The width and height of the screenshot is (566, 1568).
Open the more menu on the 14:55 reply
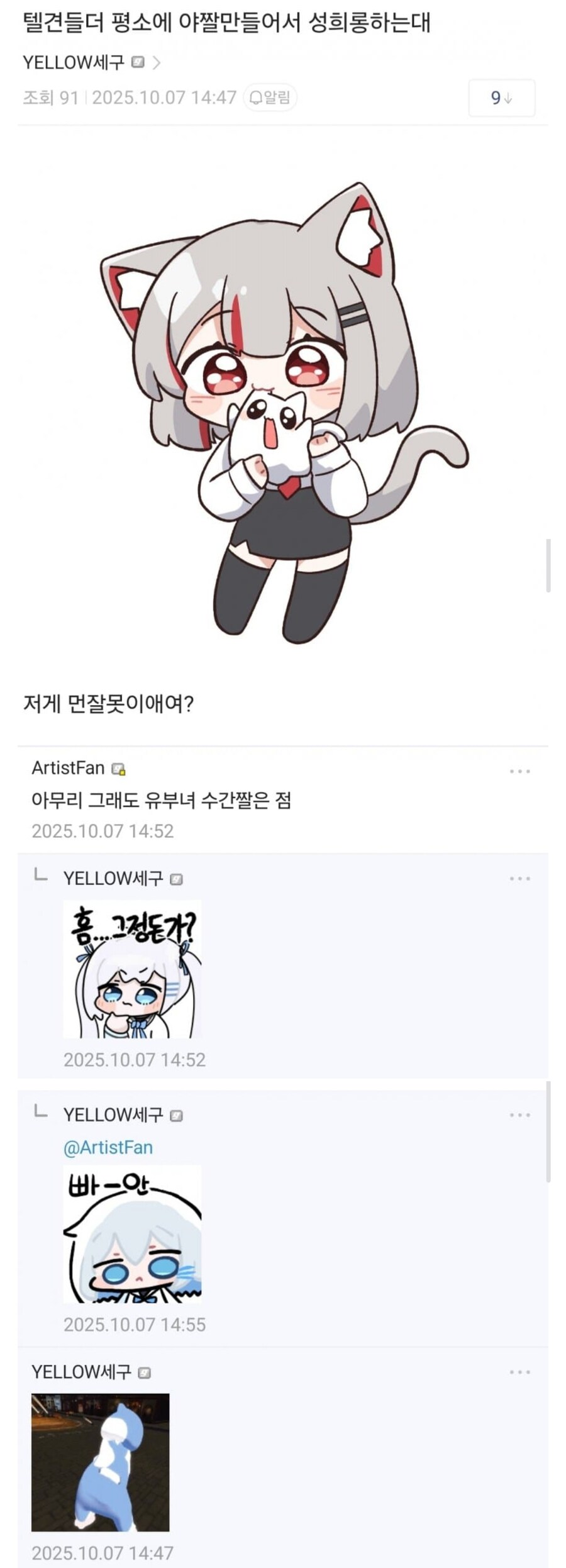519,1115
